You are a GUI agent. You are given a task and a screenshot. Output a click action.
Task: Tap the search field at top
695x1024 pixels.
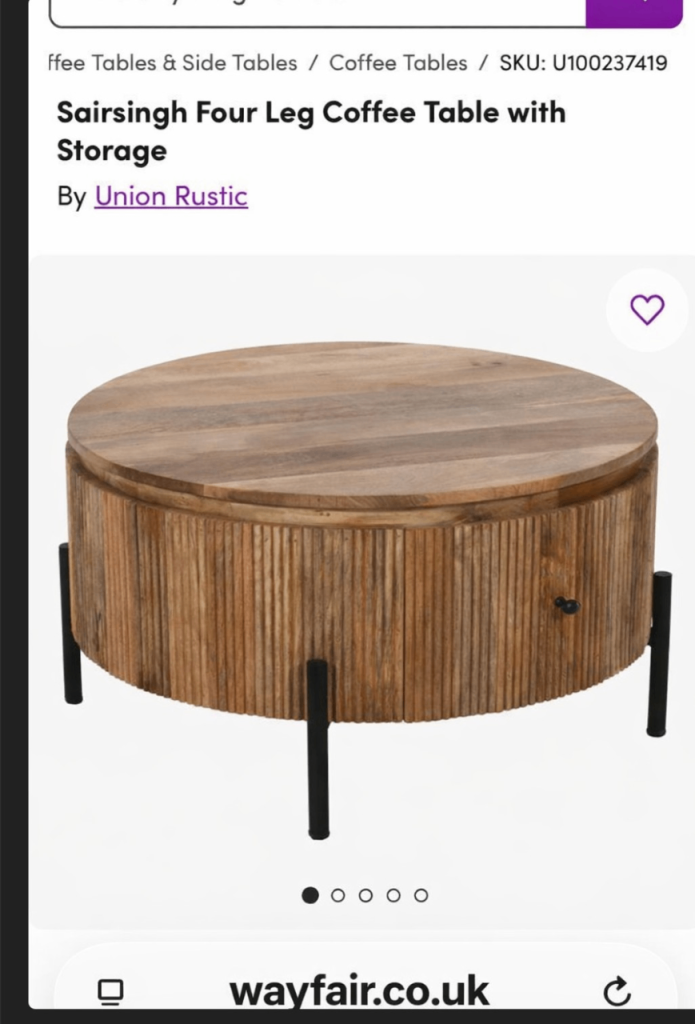[x=315, y=12]
